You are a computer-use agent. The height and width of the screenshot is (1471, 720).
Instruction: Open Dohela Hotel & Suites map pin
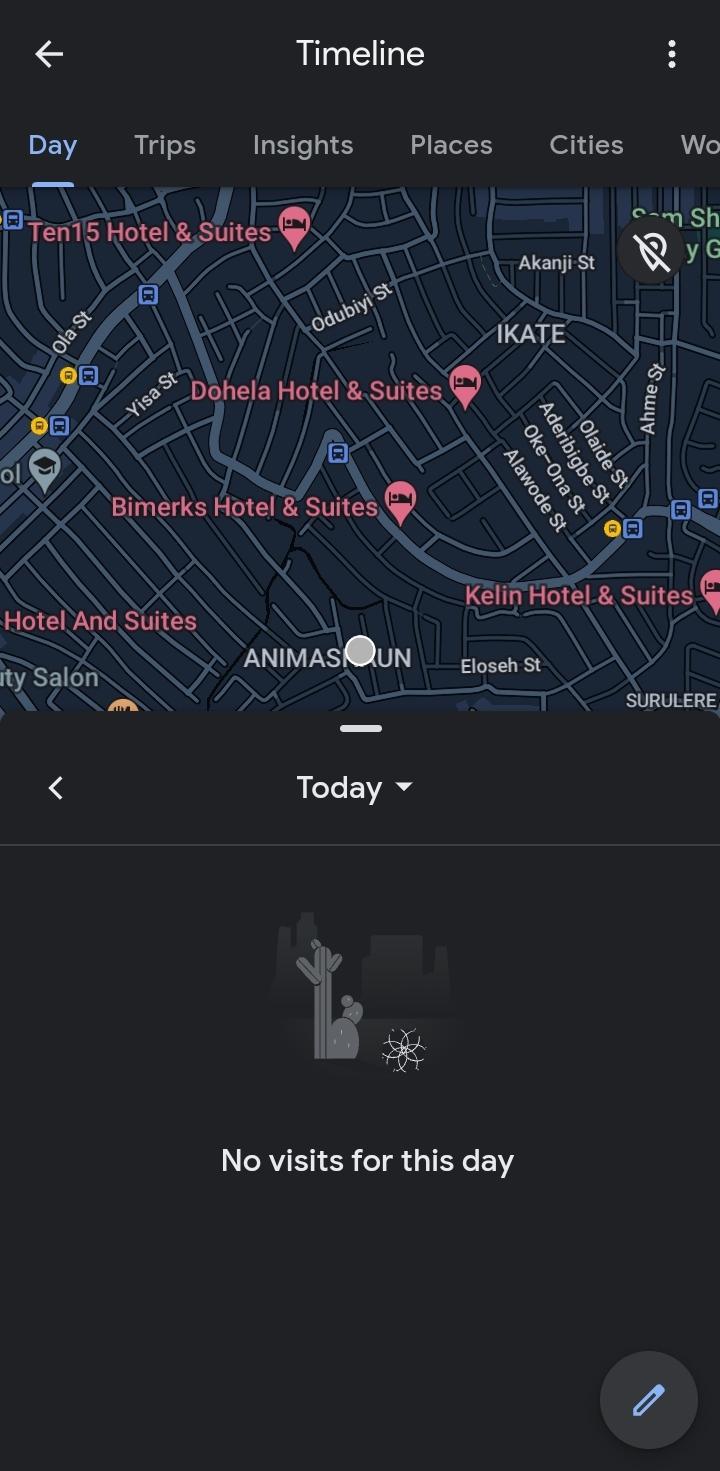coord(464,384)
